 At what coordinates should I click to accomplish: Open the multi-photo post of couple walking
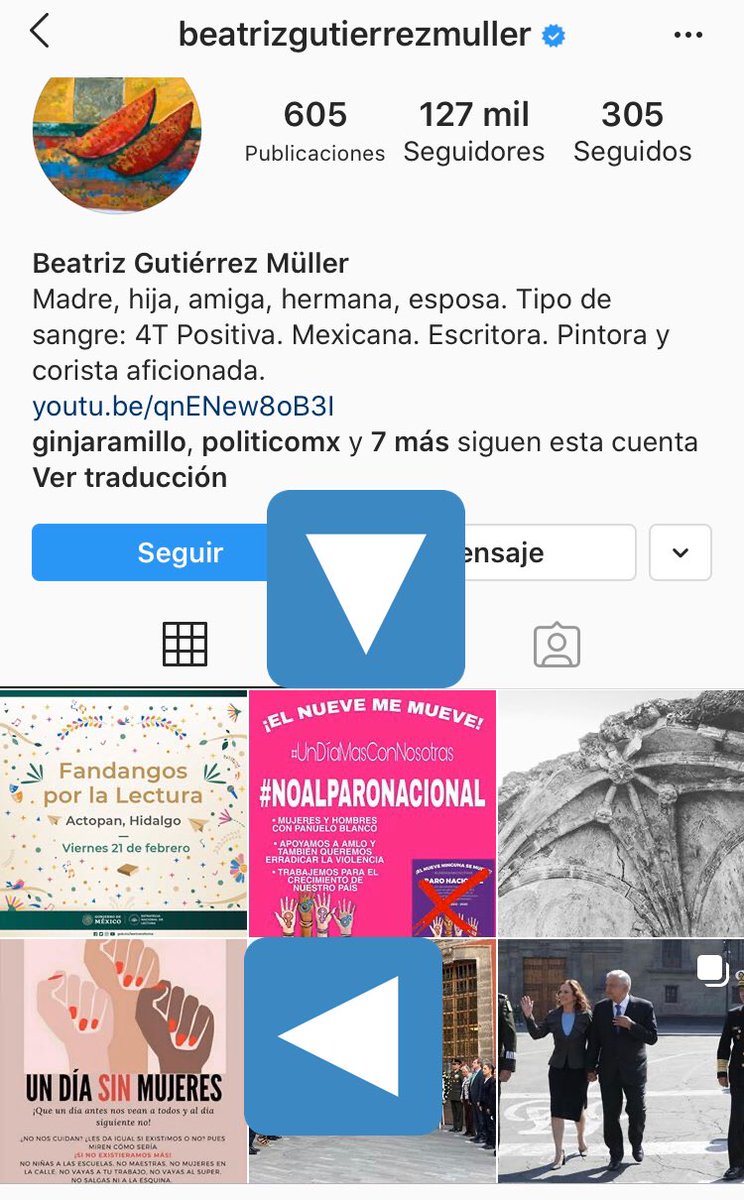(620, 1060)
